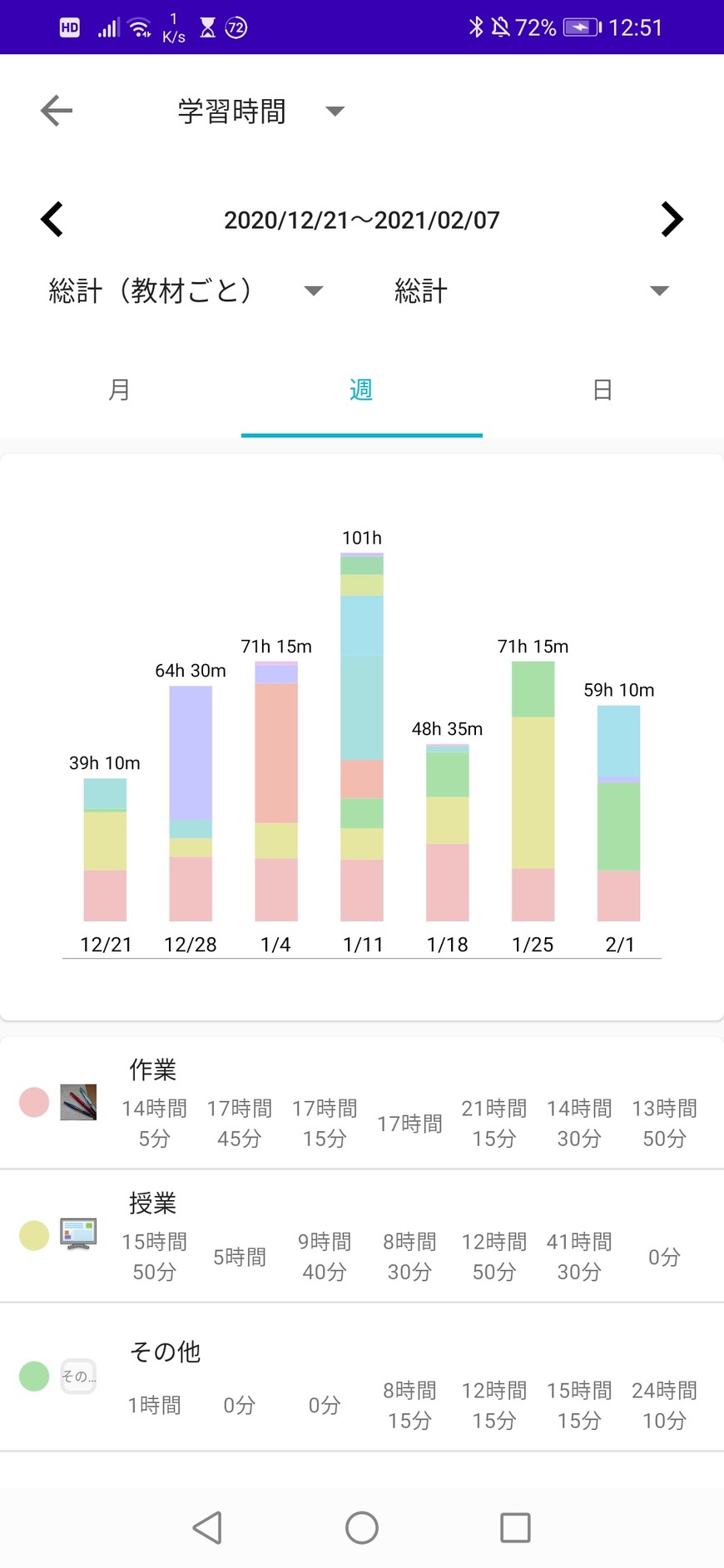Switch to the 日 tab
This screenshot has height=1568, width=724.
[603, 390]
